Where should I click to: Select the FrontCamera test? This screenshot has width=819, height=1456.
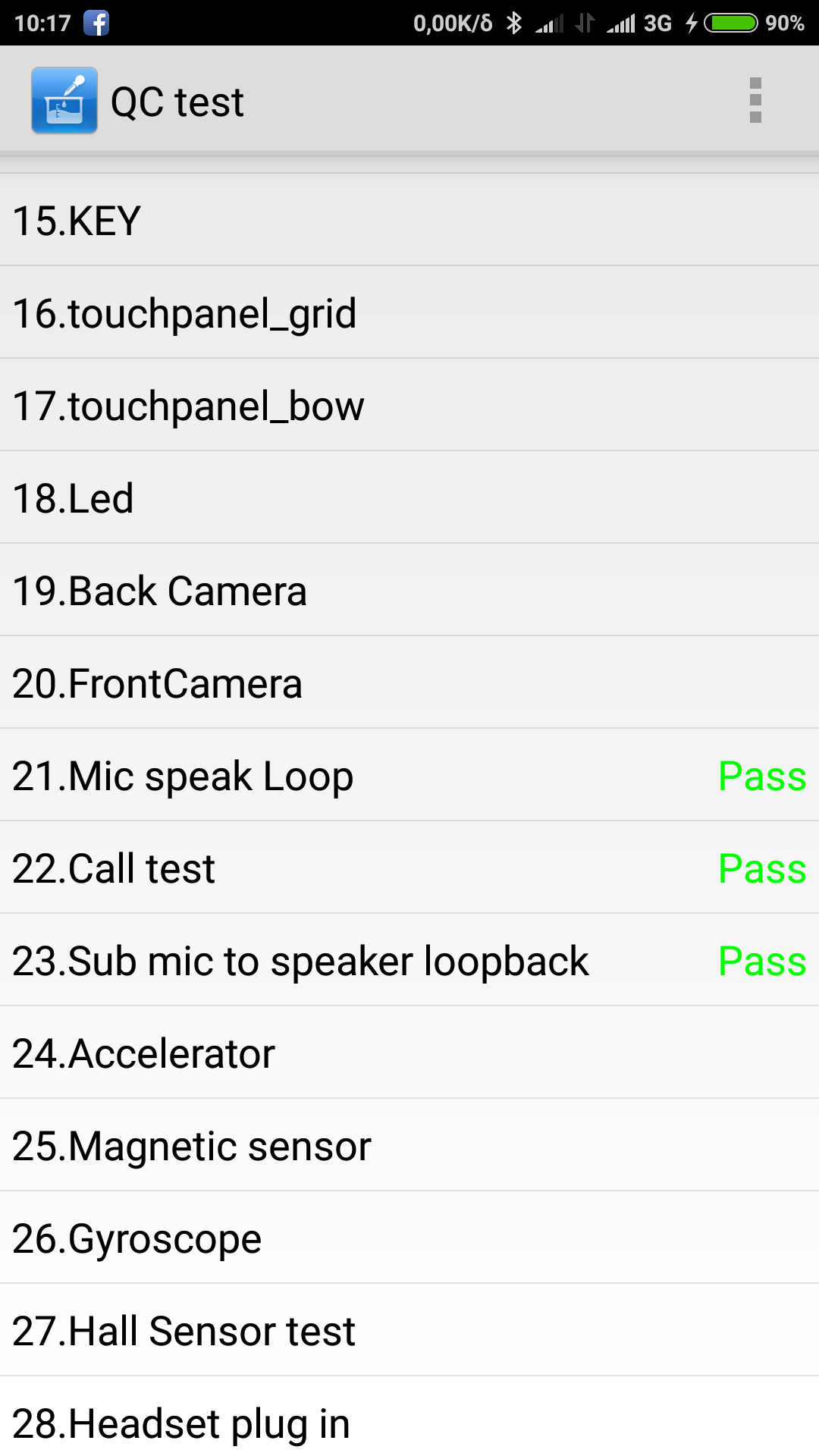tap(409, 683)
